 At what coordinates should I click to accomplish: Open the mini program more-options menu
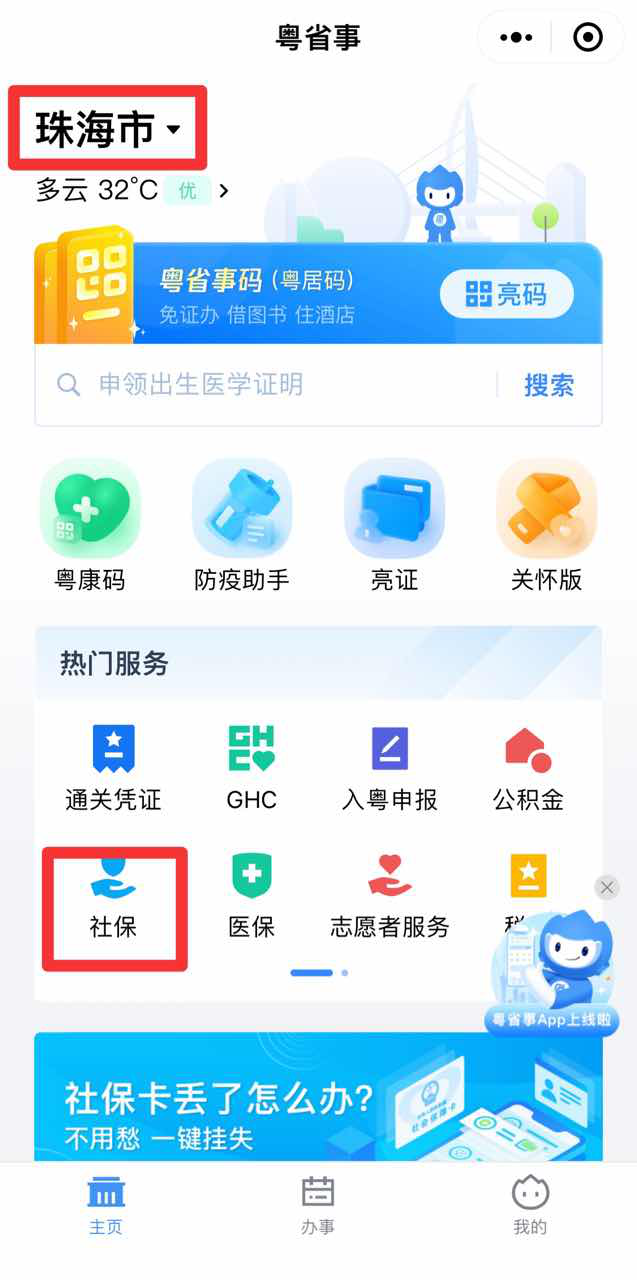pyautogui.click(x=516, y=38)
